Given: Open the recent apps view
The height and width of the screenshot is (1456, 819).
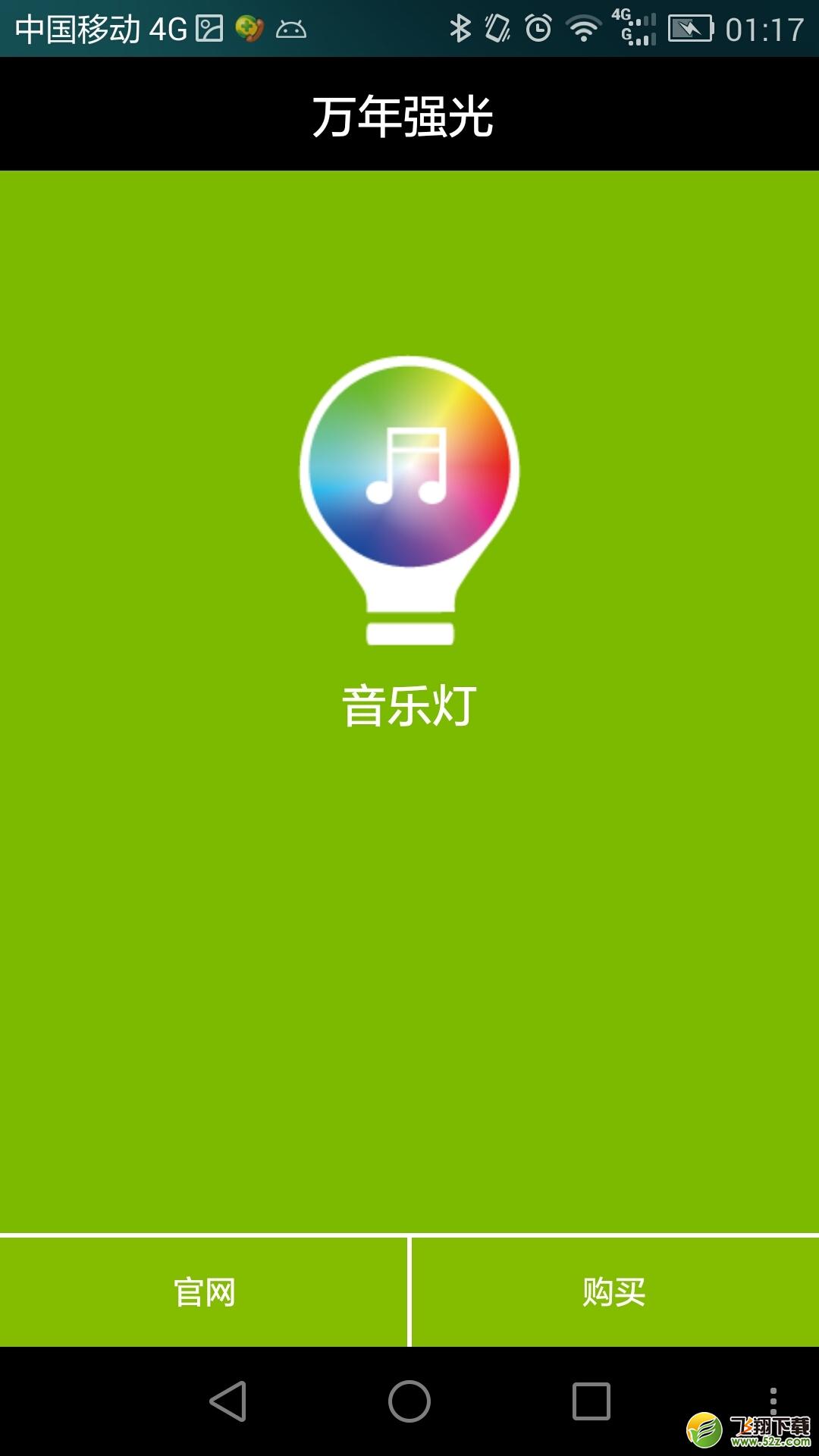Looking at the screenshot, I should (x=591, y=1401).
